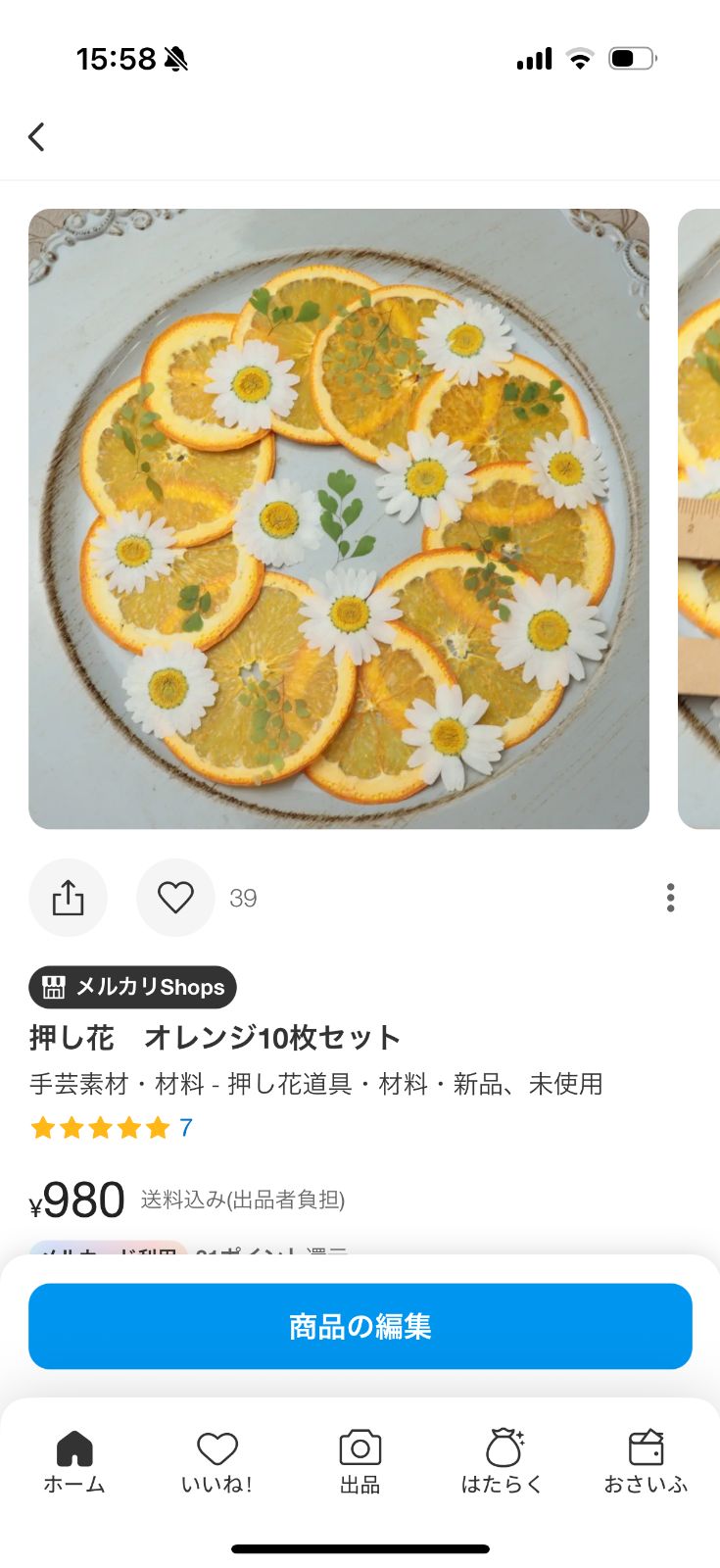This screenshot has width=720, height=1568.
Task: Tap the like counter showing 39
Action: coord(243,897)
